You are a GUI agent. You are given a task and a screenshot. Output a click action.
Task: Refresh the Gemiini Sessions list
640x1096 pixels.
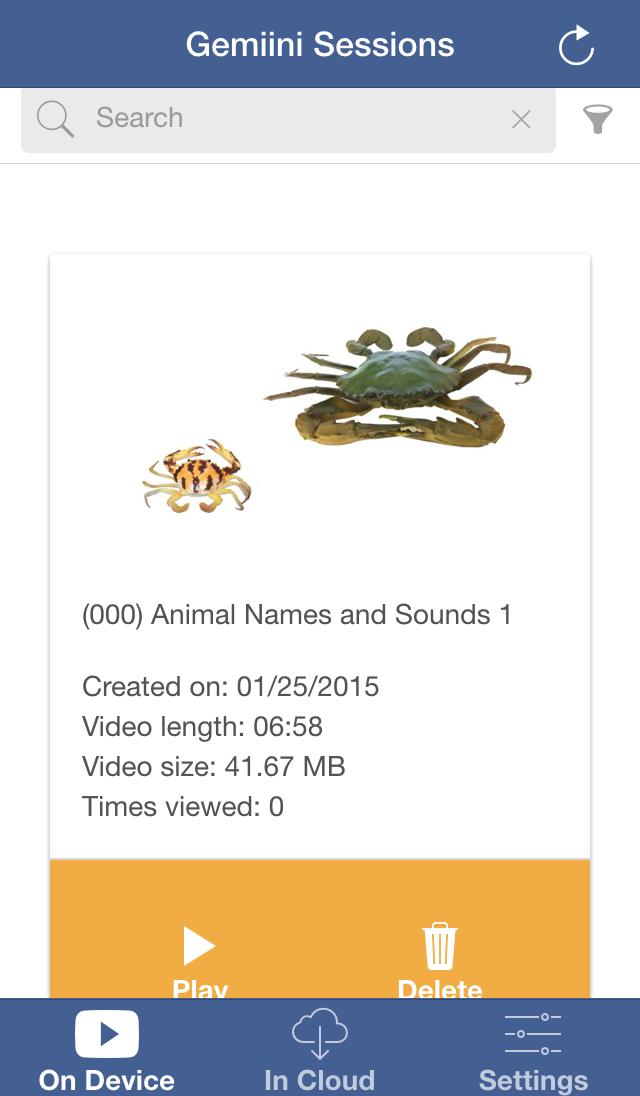[x=576, y=46]
